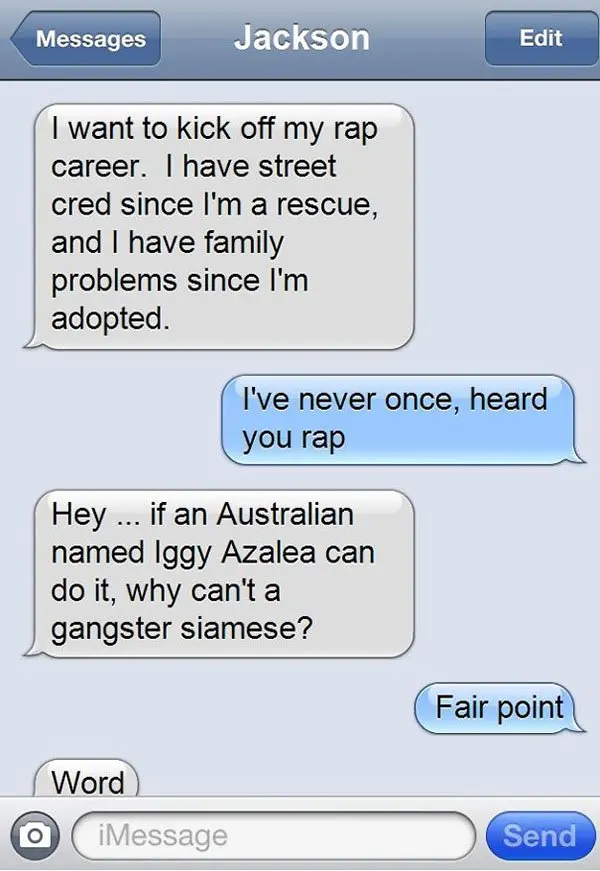This screenshot has width=600, height=871.
Task: Open the camera attachment icon
Action: tap(34, 835)
